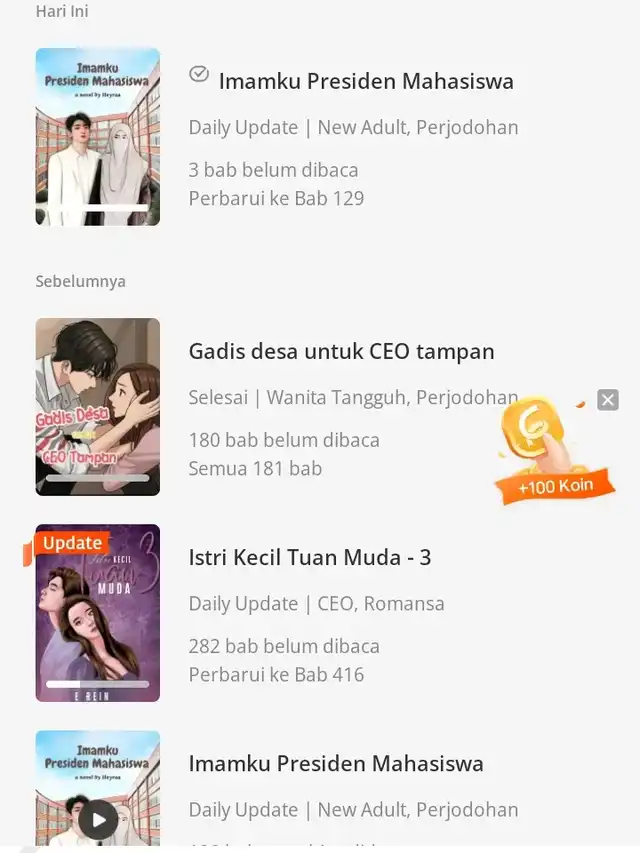Image resolution: width=640 pixels, height=853 pixels.
Task: Play the audio version of Imamku Presiden Mahasiswa
Action: 98,820
